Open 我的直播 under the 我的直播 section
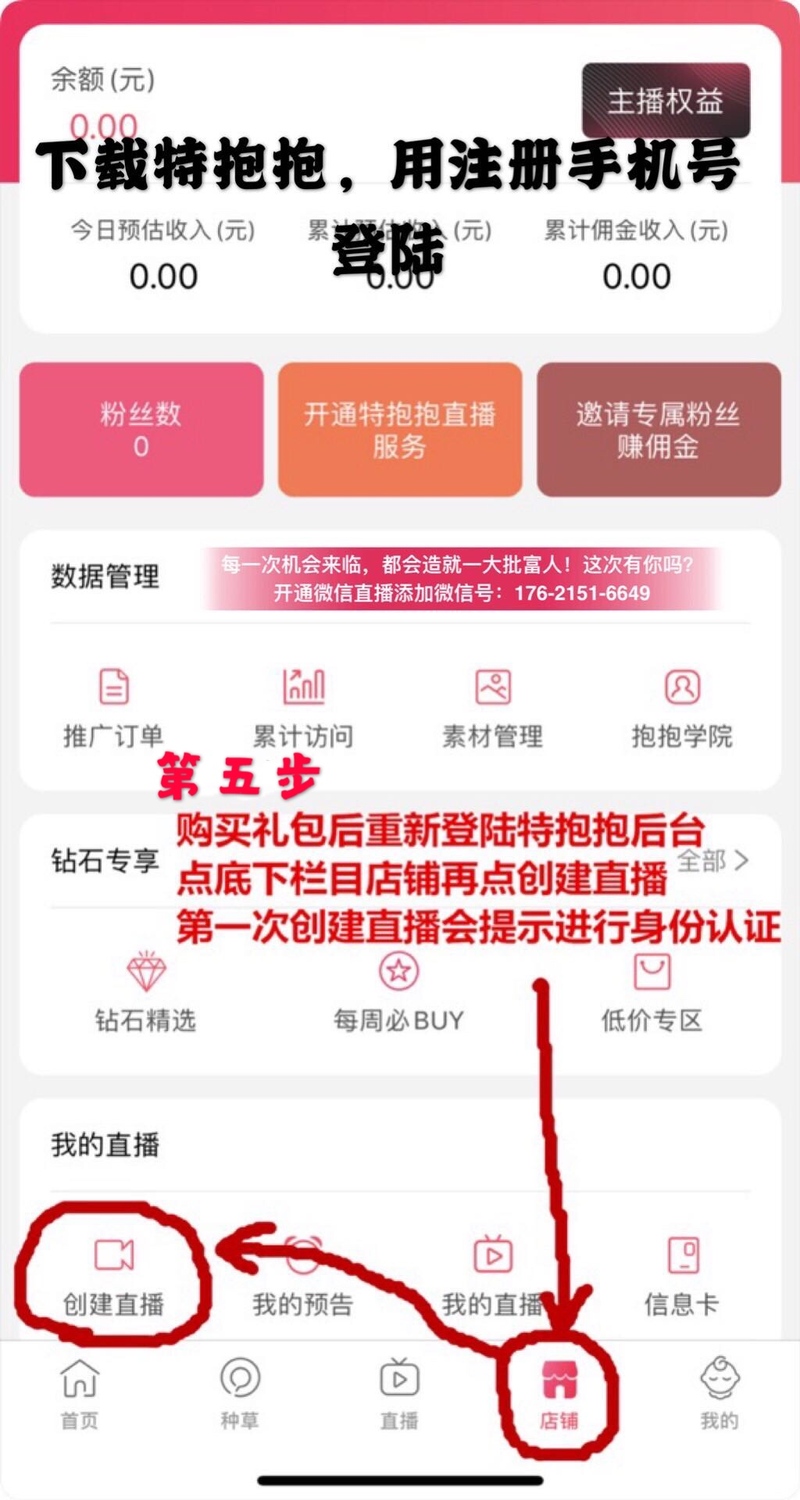Image resolution: width=800 pixels, height=1500 pixels. pyautogui.click(x=493, y=1277)
